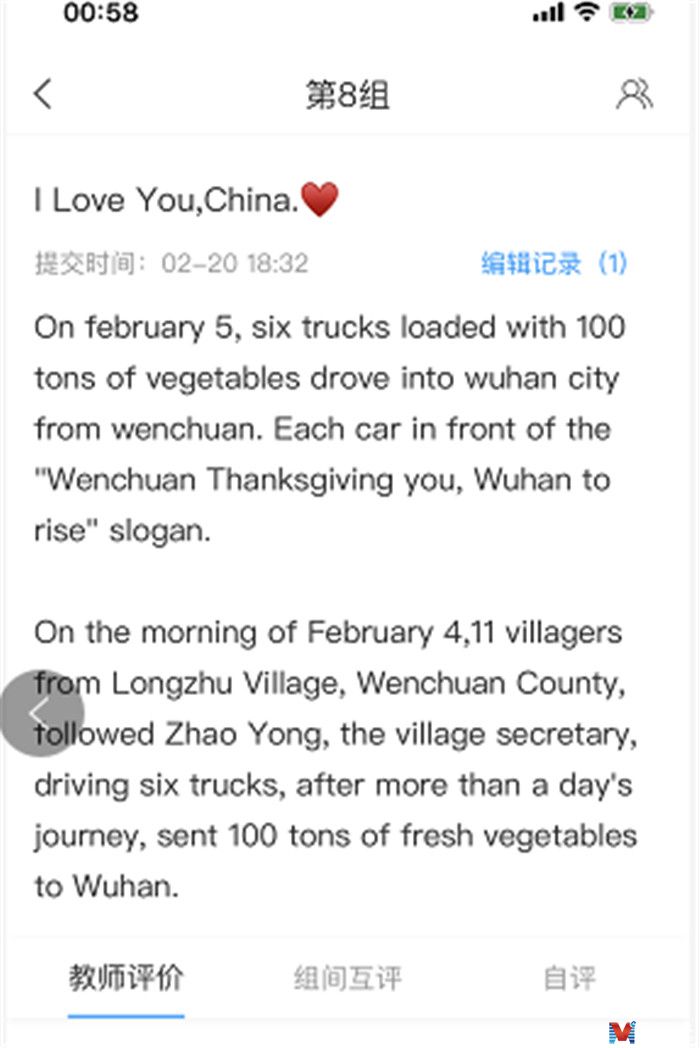
Task: Go back from the 第8组 page
Action: pos(42,94)
